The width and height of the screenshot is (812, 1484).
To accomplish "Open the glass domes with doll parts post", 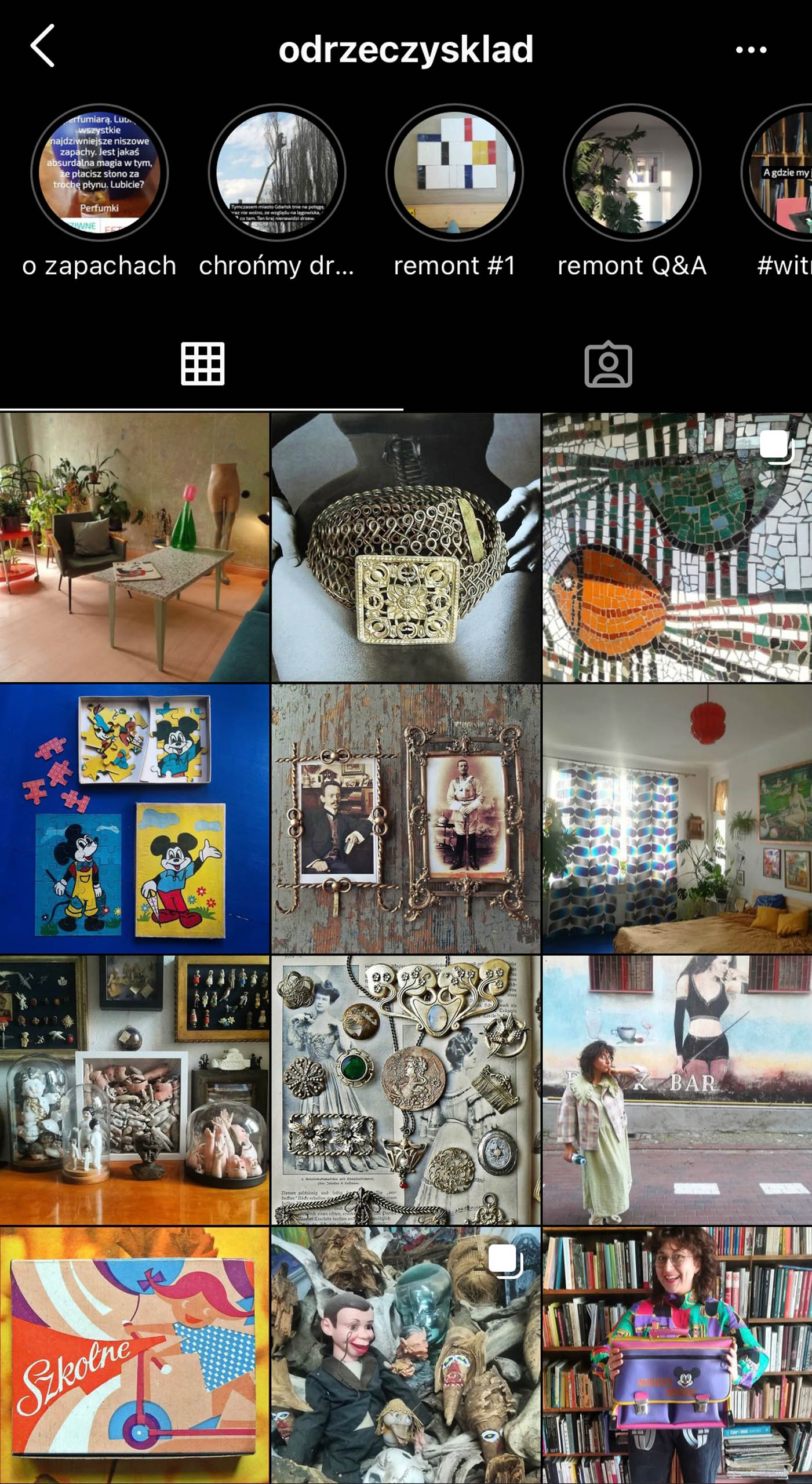I will tap(134, 1090).
